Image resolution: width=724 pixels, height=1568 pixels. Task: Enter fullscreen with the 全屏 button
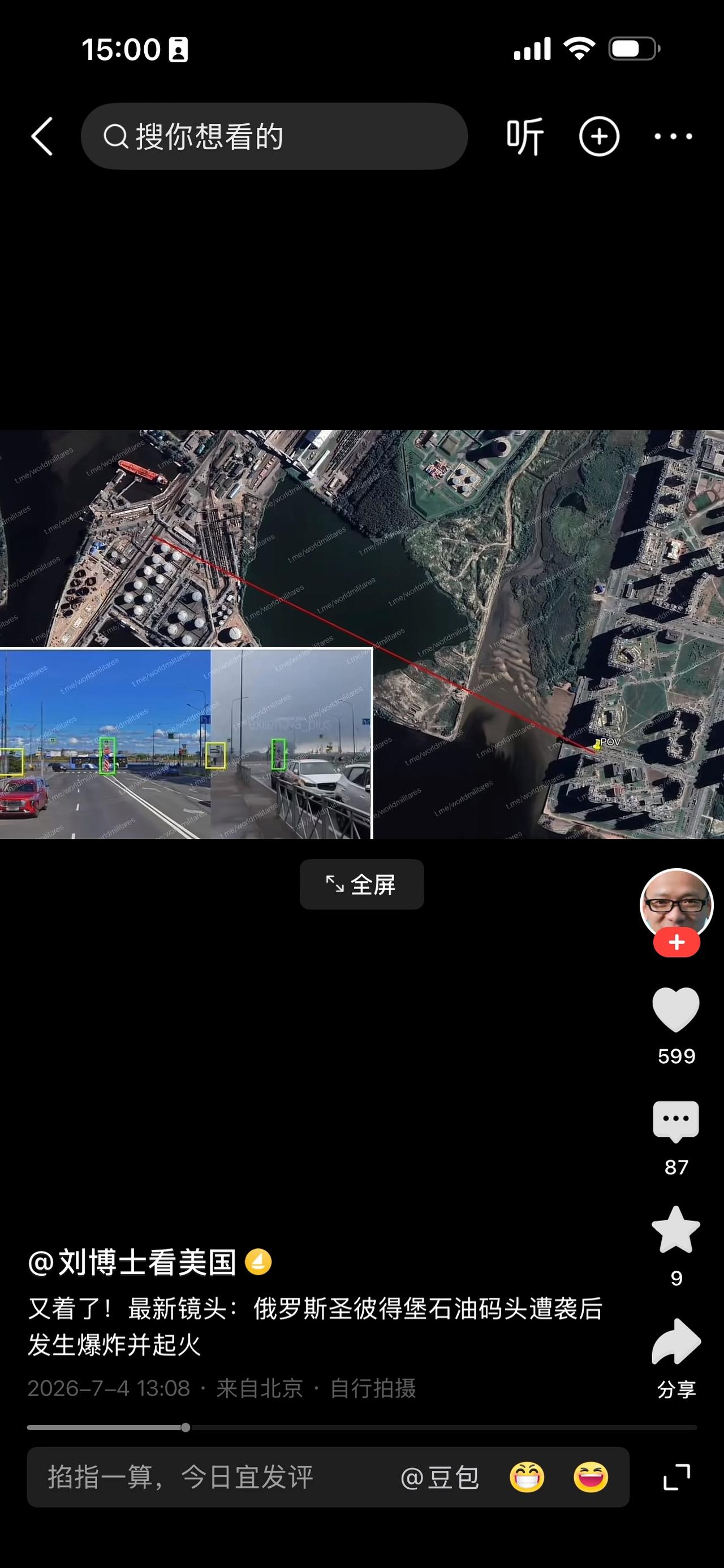361,885
